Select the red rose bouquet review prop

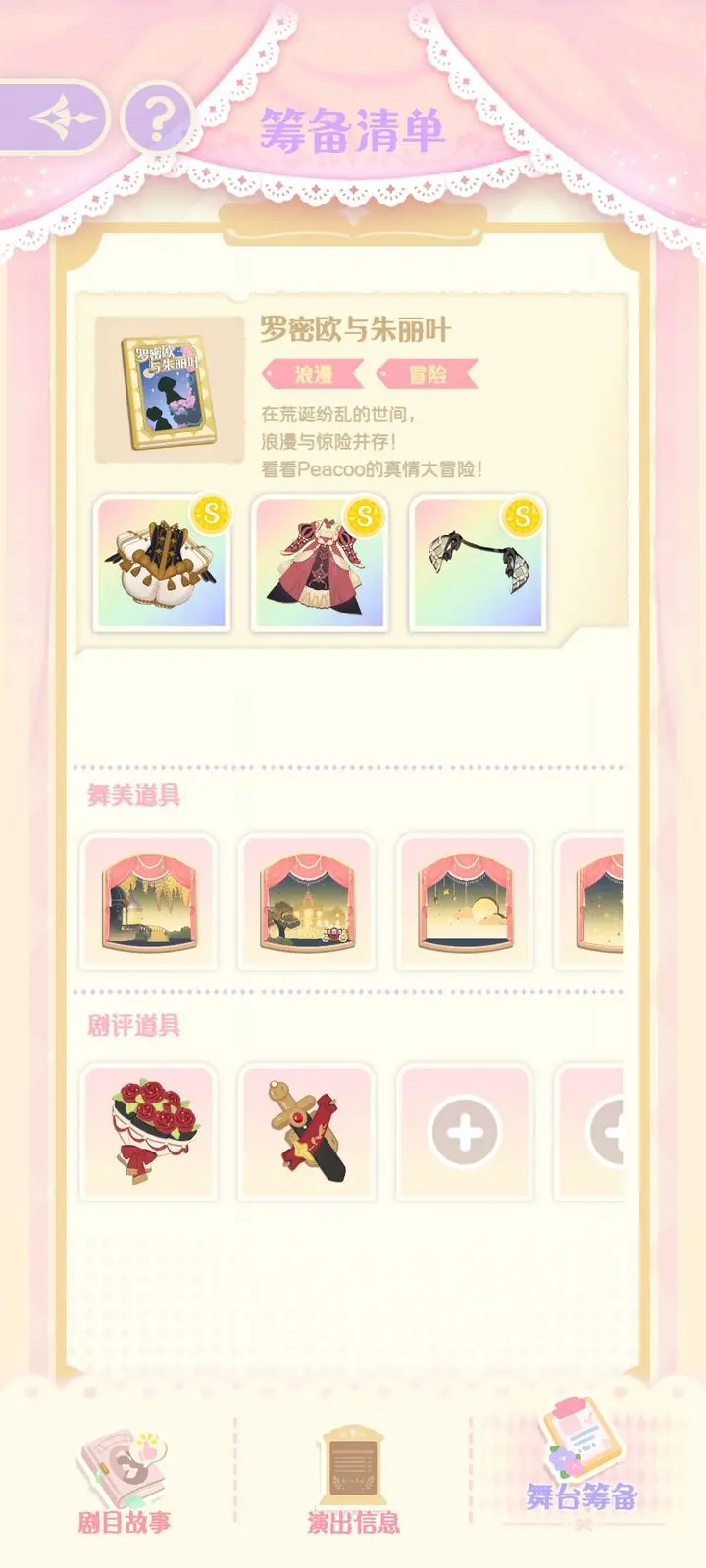tap(149, 1133)
